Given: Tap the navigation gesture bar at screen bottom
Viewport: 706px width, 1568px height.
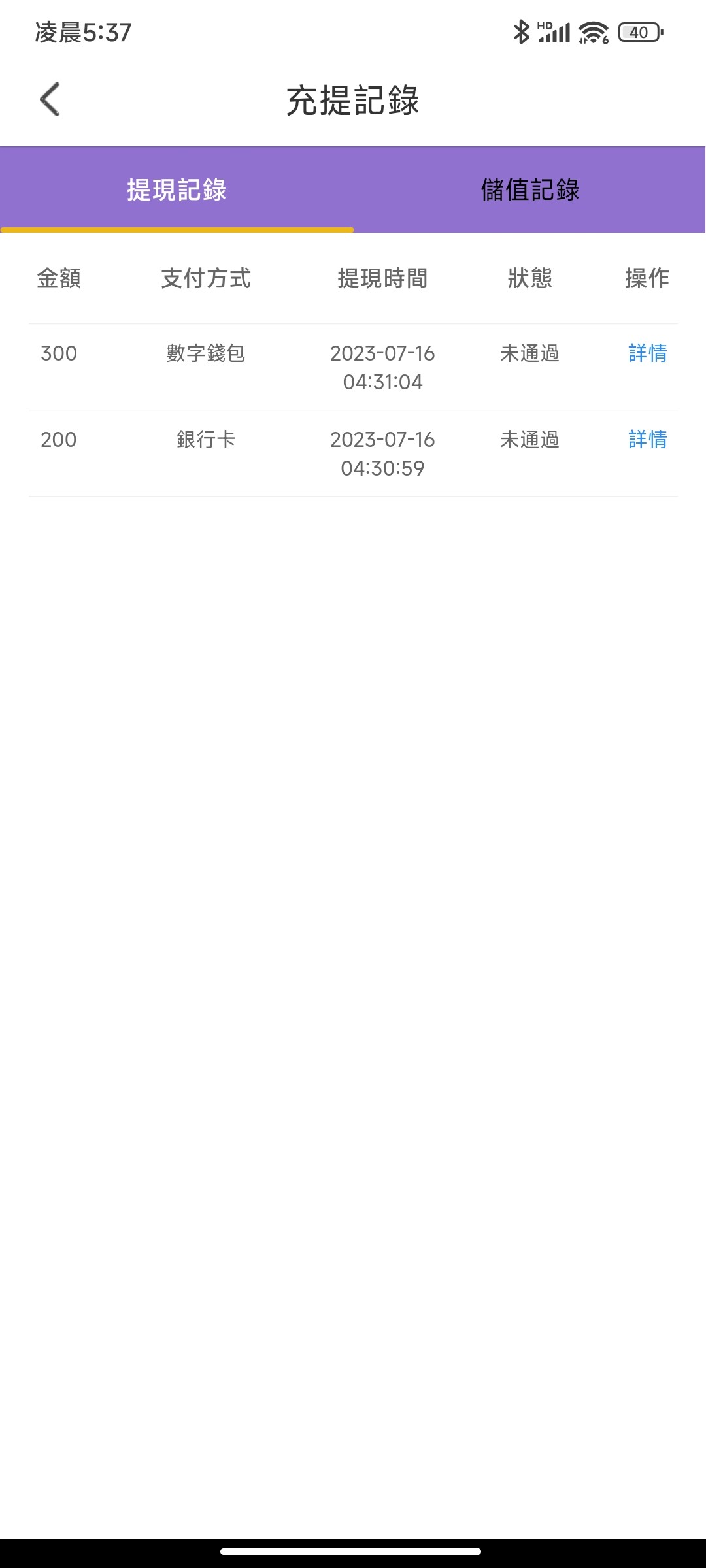Looking at the screenshot, I should point(353,1549).
